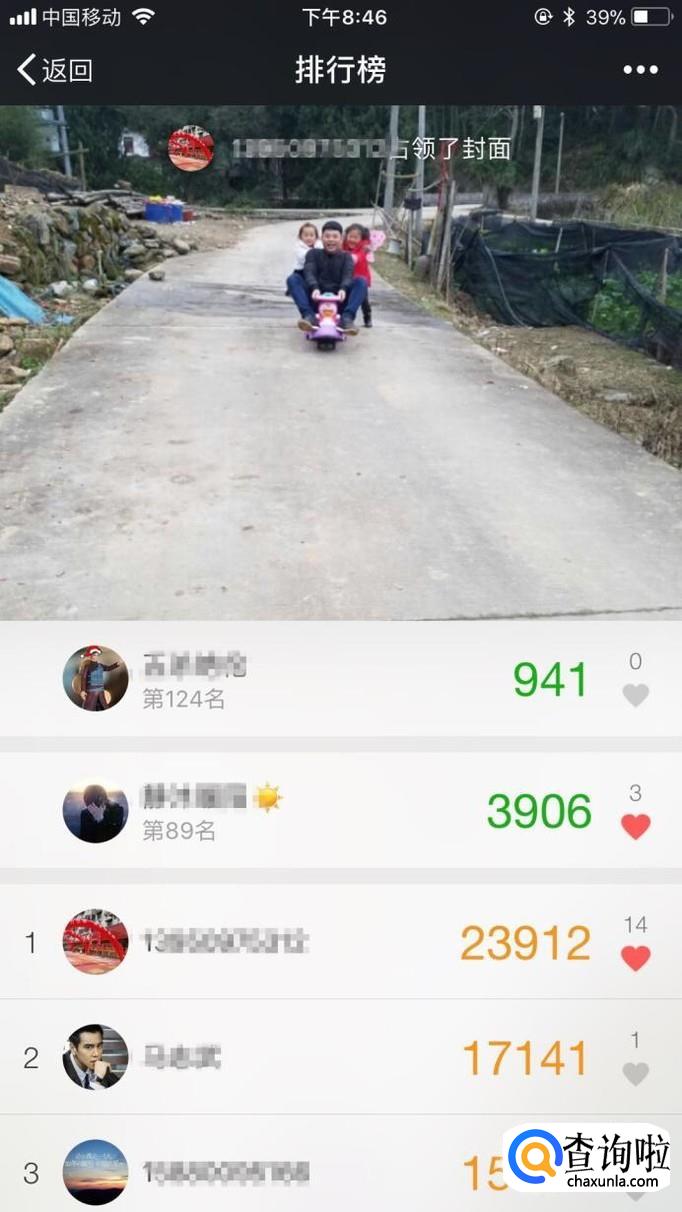Open the rank 3 leaderboard entry
The width and height of the screenshot is (682, 1212).
pyautogui.click(x=341, y=1164)
